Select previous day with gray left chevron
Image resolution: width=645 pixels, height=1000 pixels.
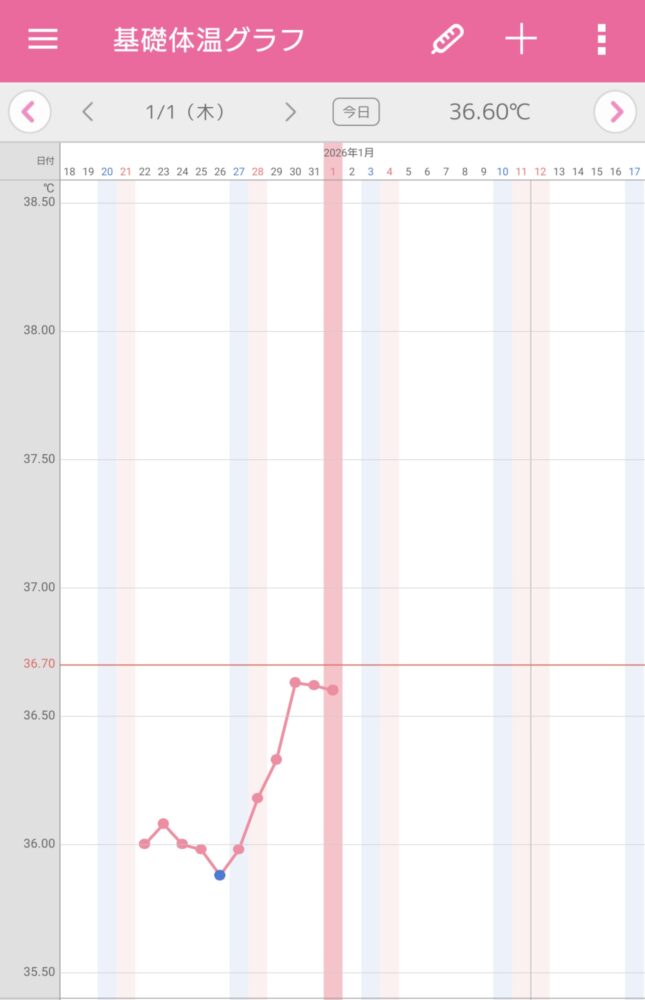pyautogui.click(x=88, y=112)
